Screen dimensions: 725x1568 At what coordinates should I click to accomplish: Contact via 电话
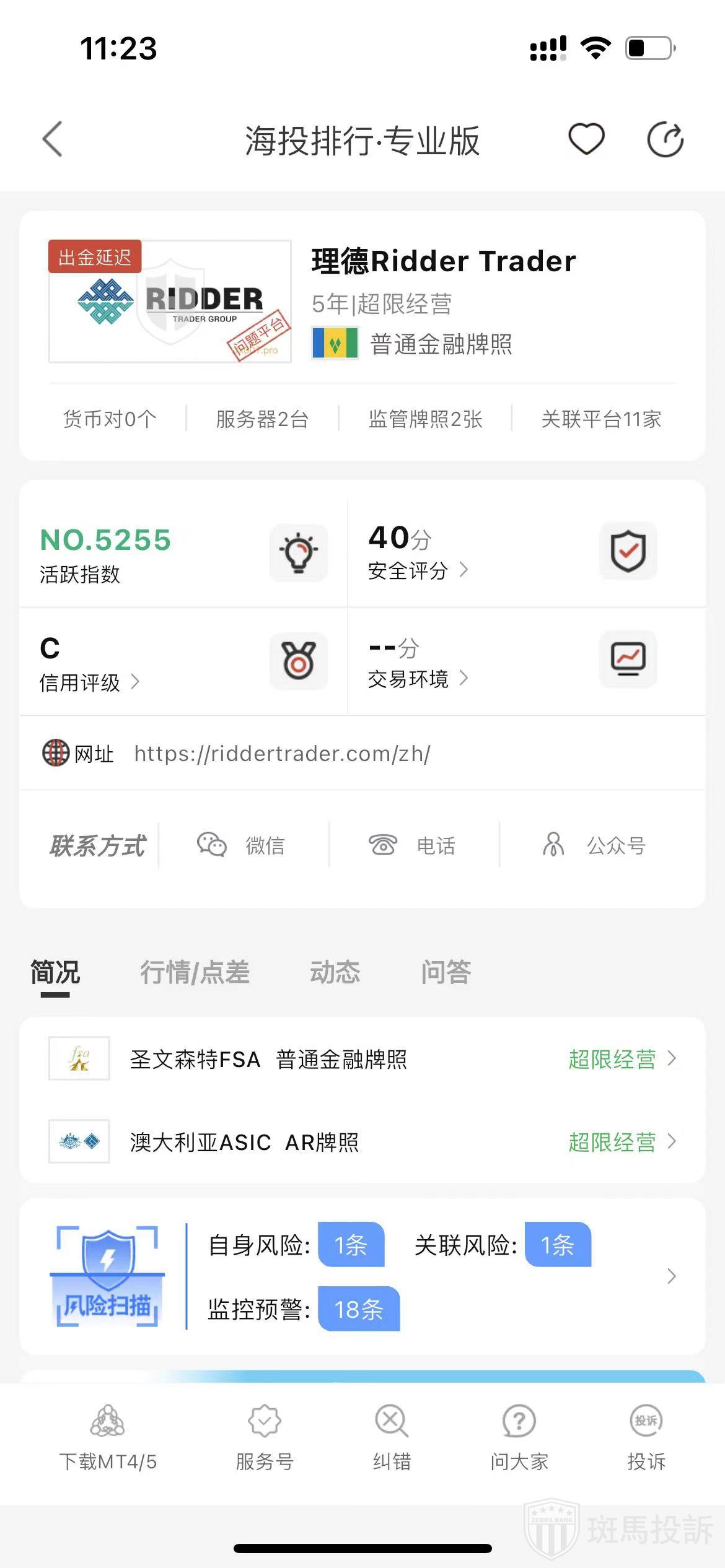(x=413, y=845)
